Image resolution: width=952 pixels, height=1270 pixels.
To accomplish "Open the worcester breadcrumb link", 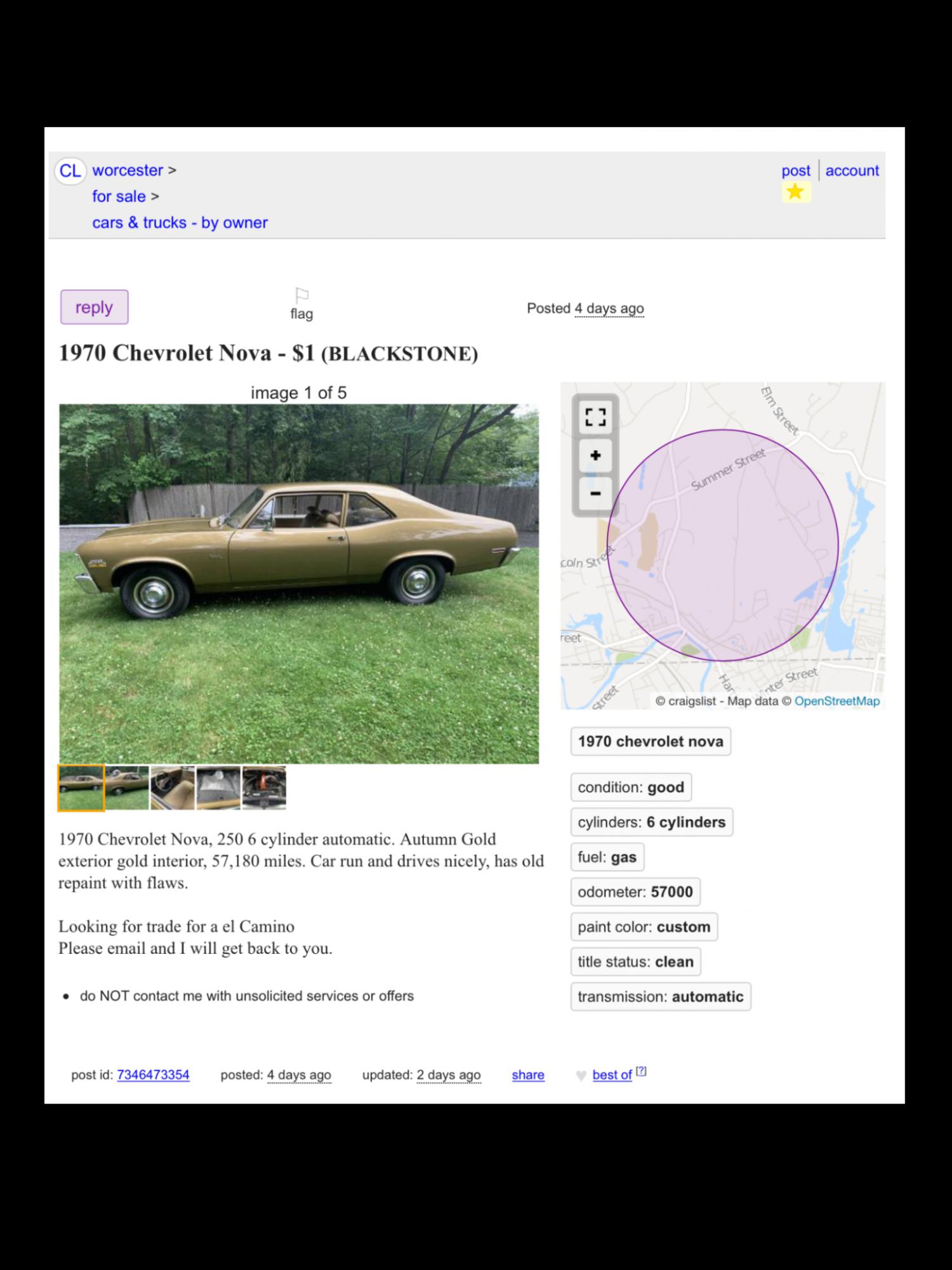I will [128, 170].
